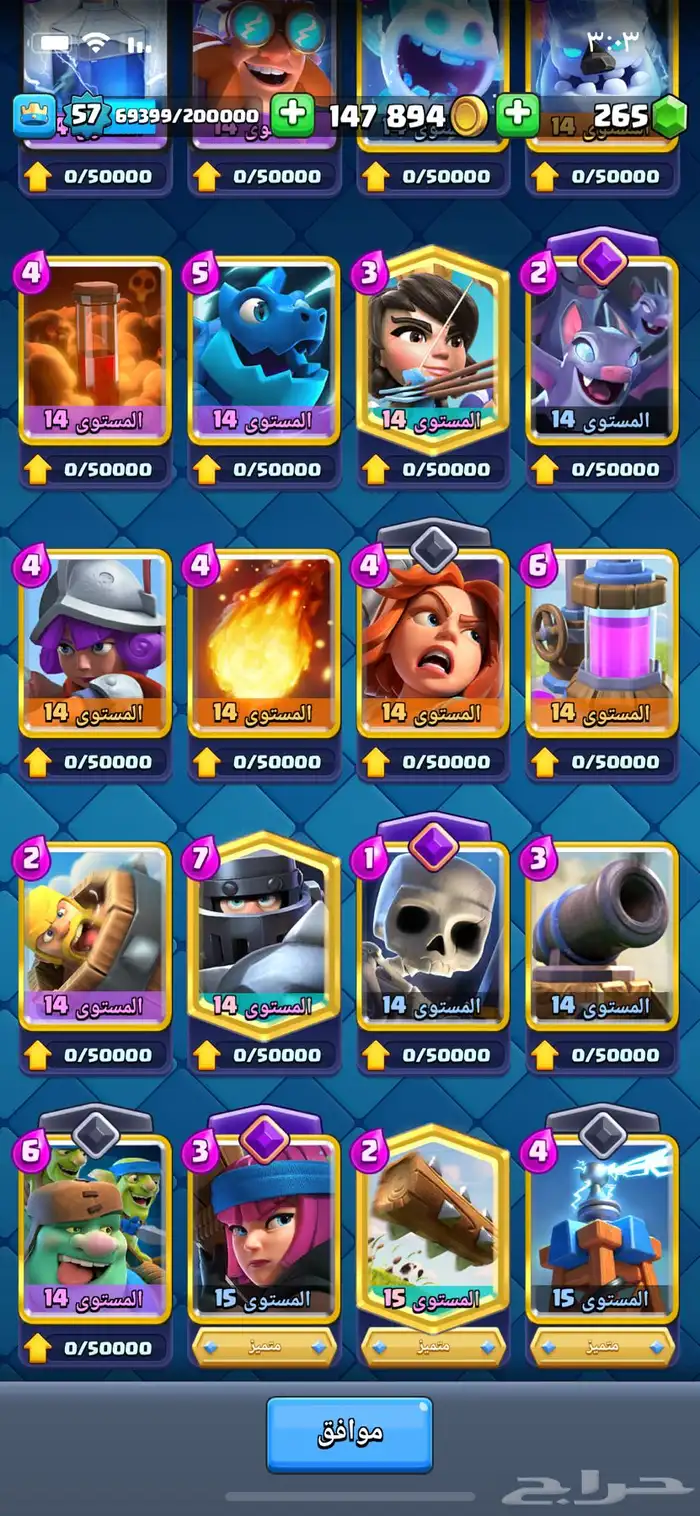Open the Skeletons card

coord(433,936)
